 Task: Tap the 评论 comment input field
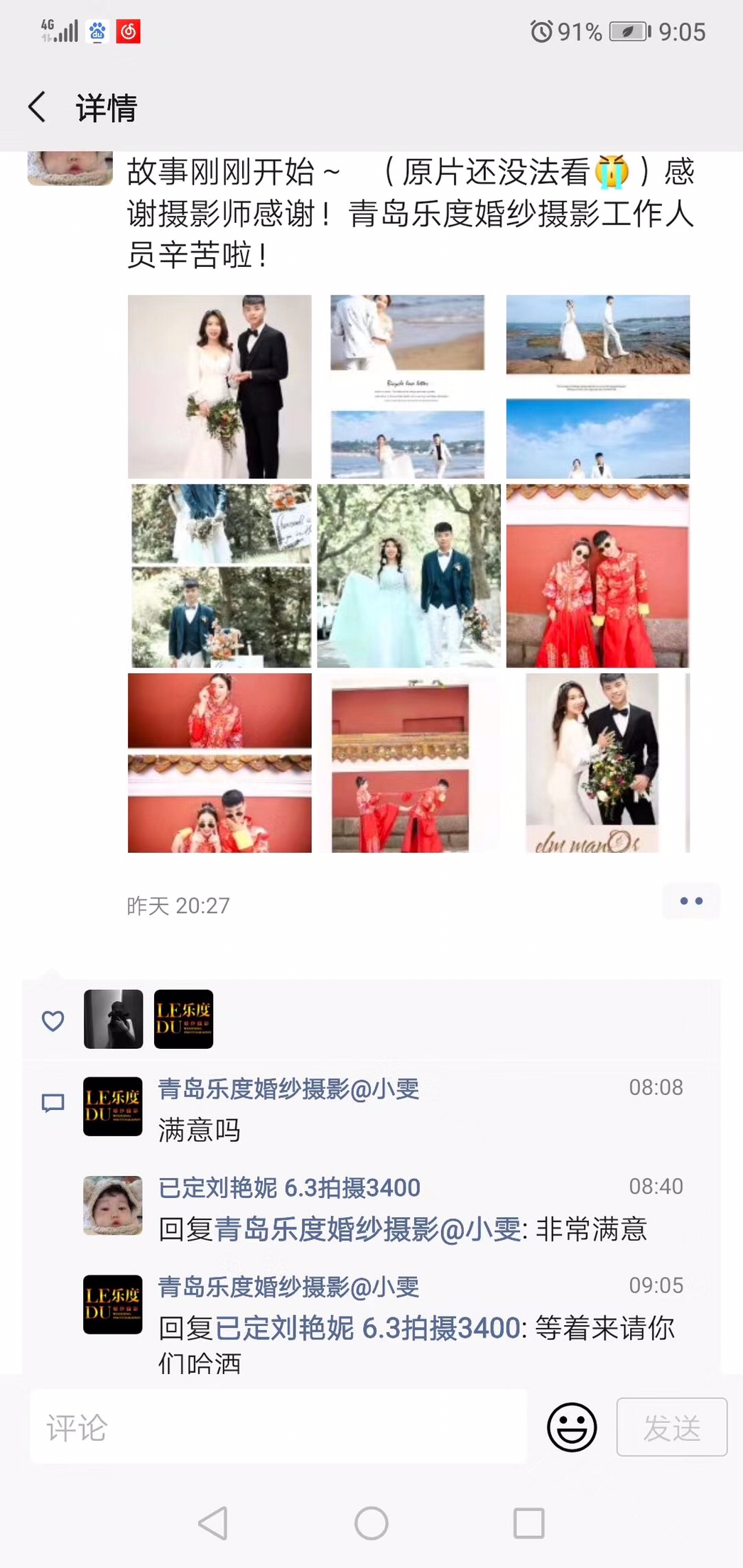click(x=278, y=1427)
